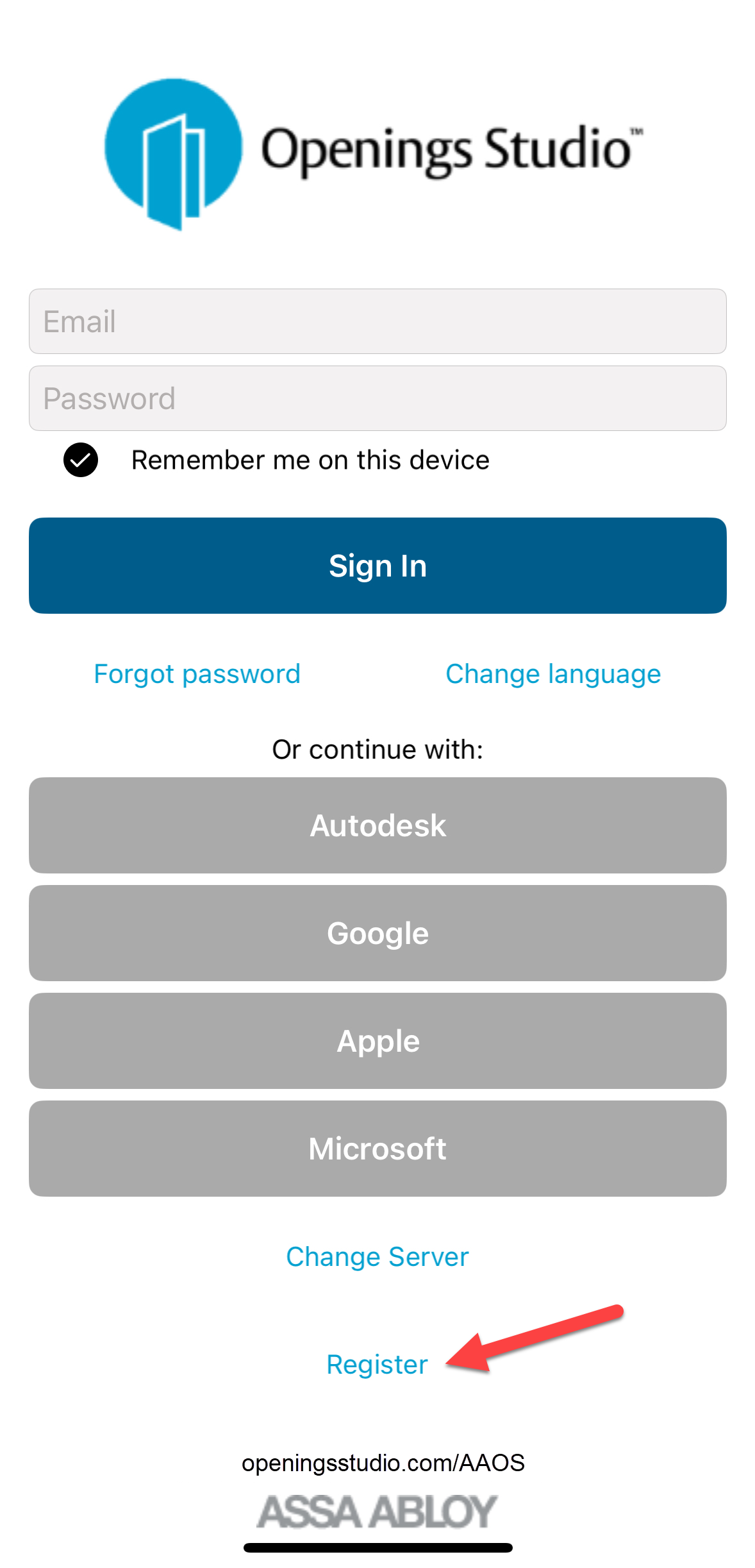Select the Change Server link
This screenshot has width=755, height=1568.
pos(377,1257)
